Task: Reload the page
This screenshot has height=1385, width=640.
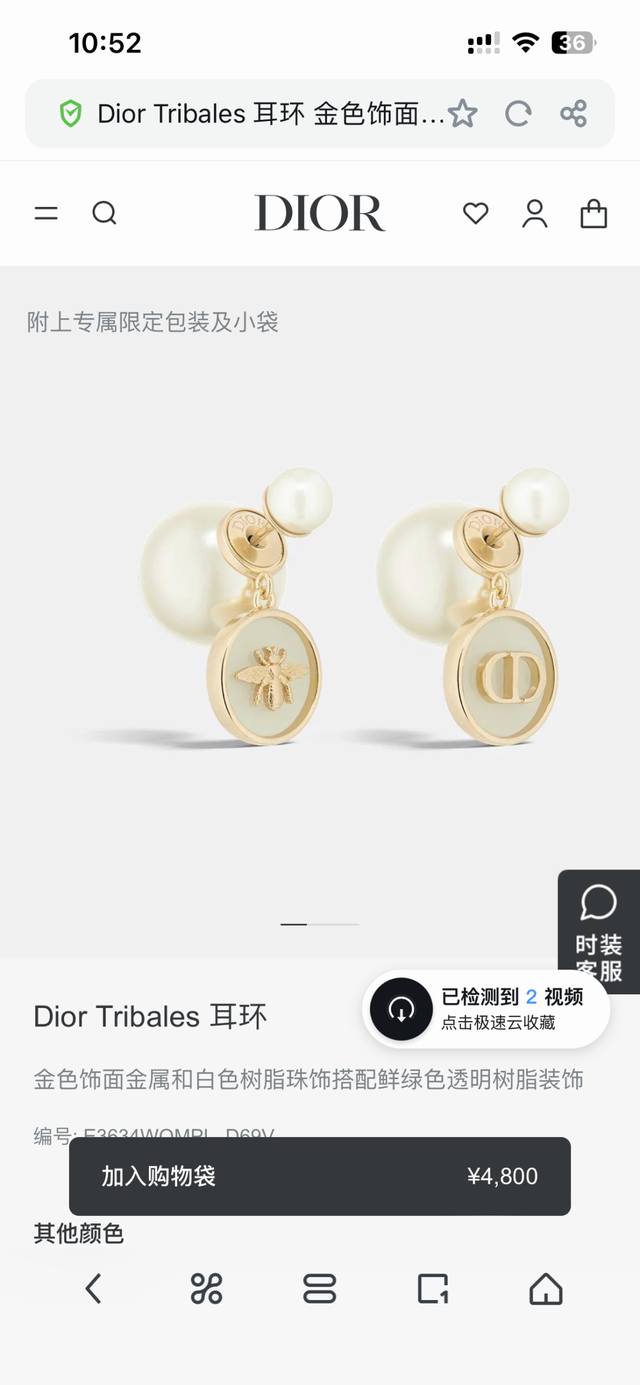Action: click(517, 114)
